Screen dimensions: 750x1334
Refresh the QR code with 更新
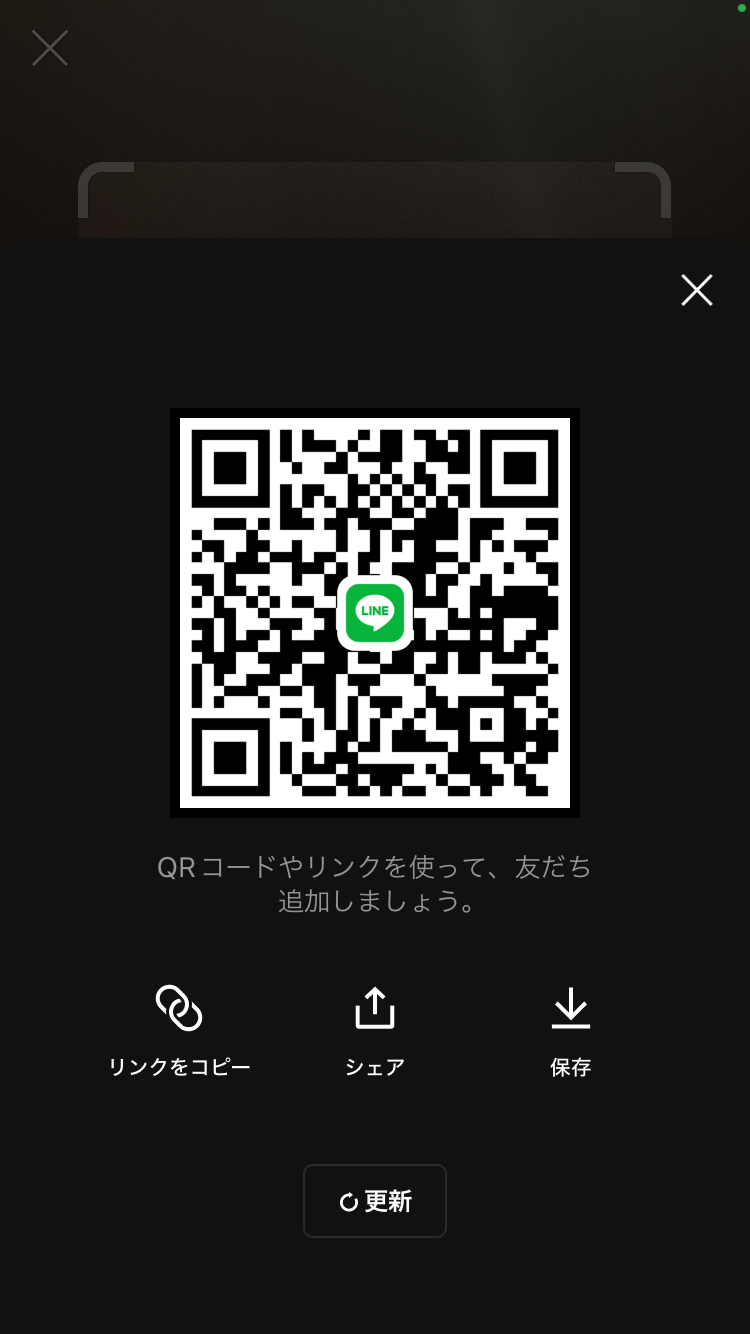375,1201
